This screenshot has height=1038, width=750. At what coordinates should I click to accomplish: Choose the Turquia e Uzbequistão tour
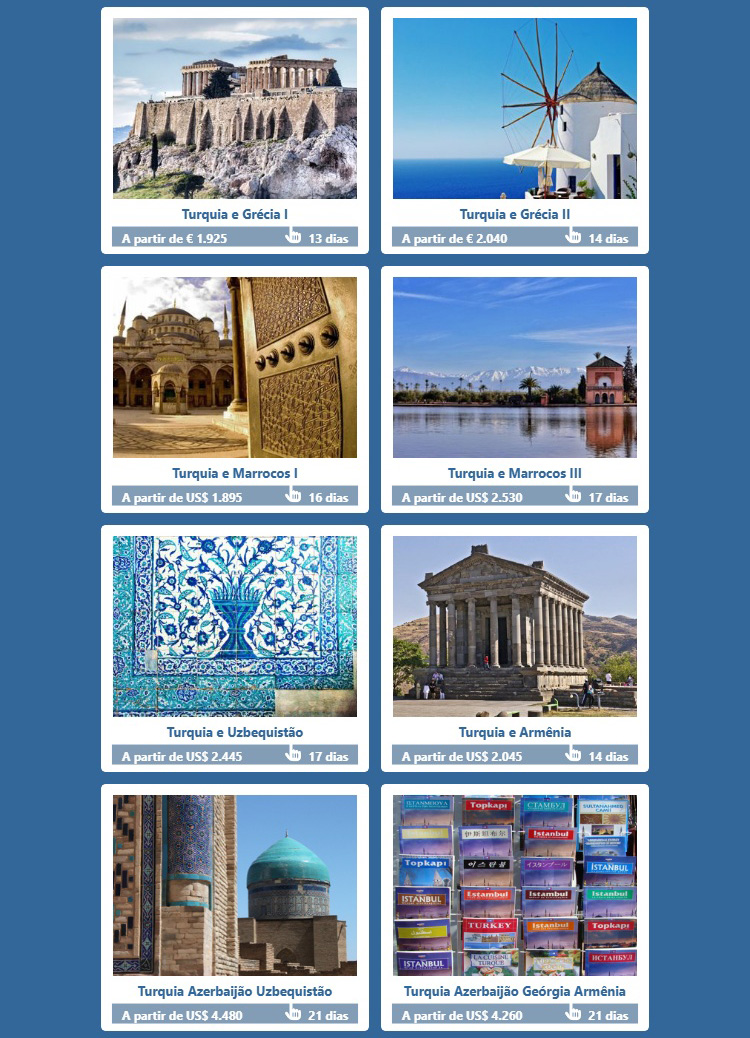click(235, 732)
